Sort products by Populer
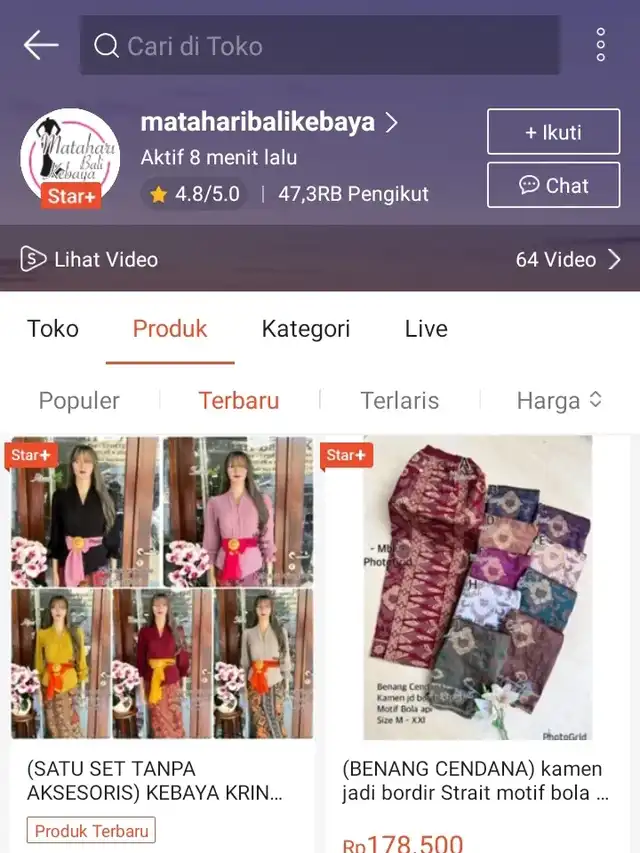This screenshot has width=640, height=853. tap(79, 400)
